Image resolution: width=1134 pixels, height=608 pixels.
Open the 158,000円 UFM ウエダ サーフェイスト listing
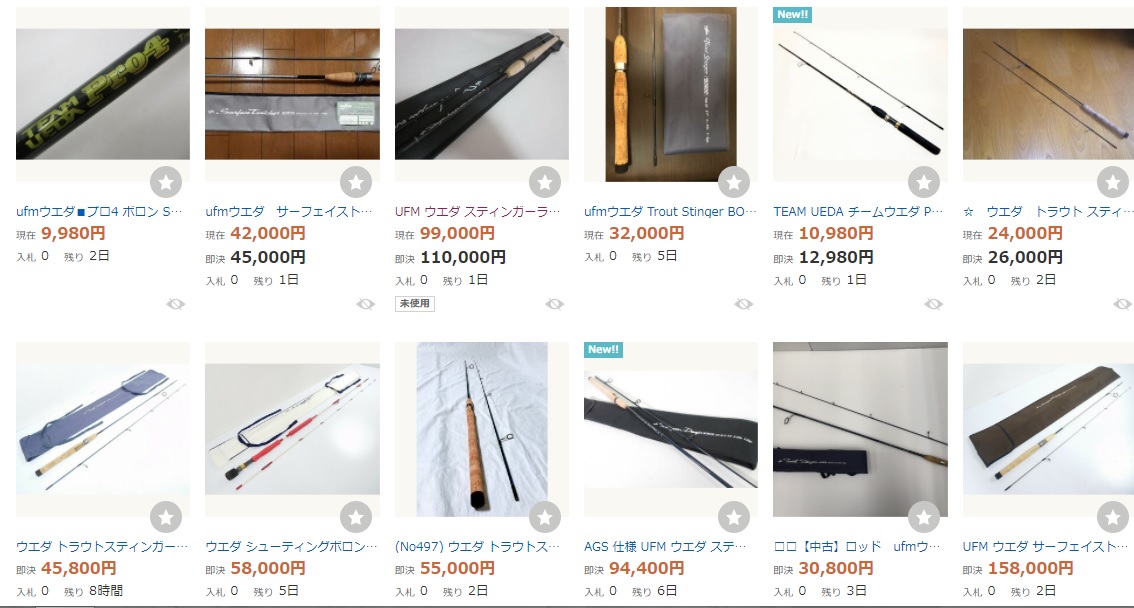pos(1046,547)
